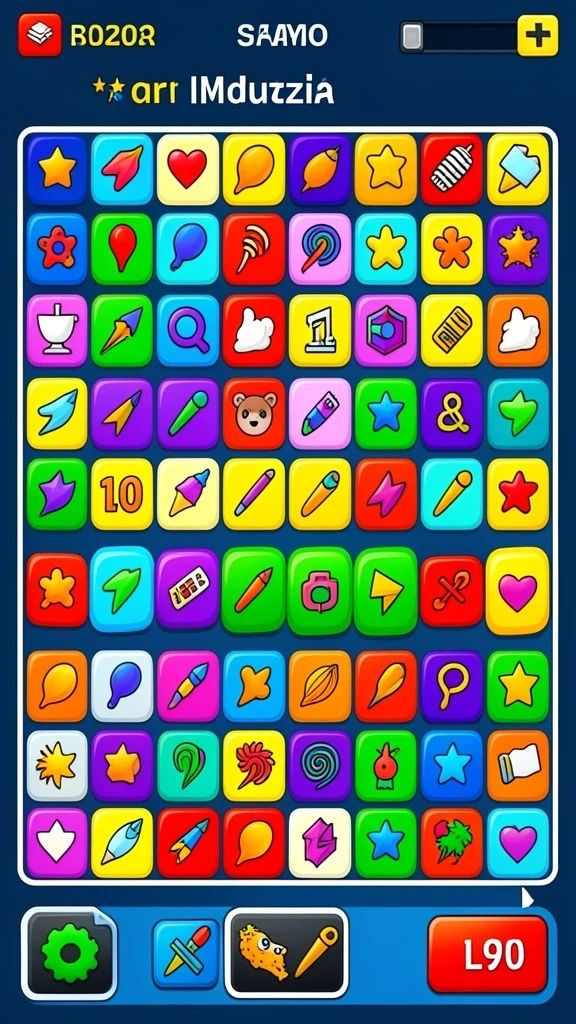Open the red layers icon
The width and height of the screenshot is (576, 1024).
[x=40, y=35]
